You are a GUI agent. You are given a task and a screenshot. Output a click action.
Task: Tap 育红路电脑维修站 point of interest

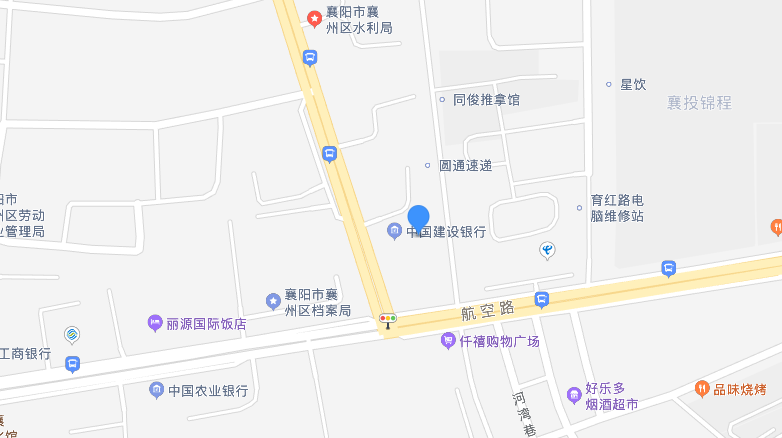pyautogui.click(x=579, y=208)
